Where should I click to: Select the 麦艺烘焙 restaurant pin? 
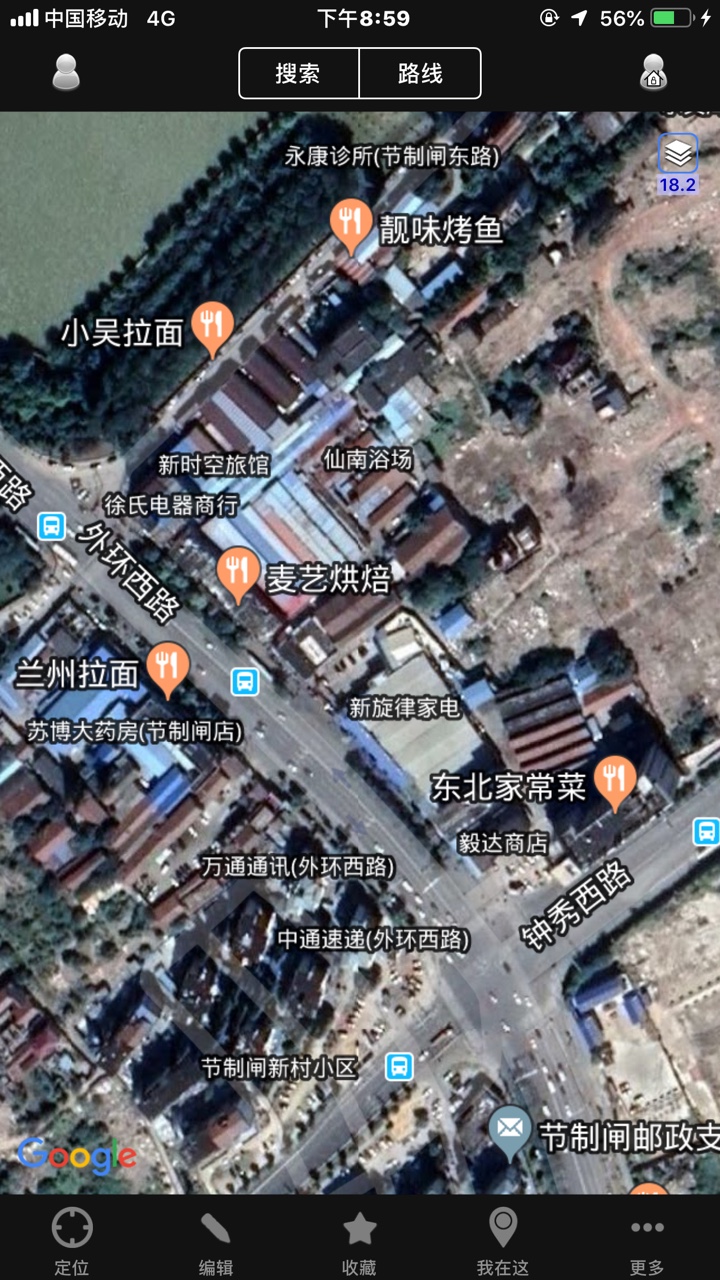tap(238, 573)
